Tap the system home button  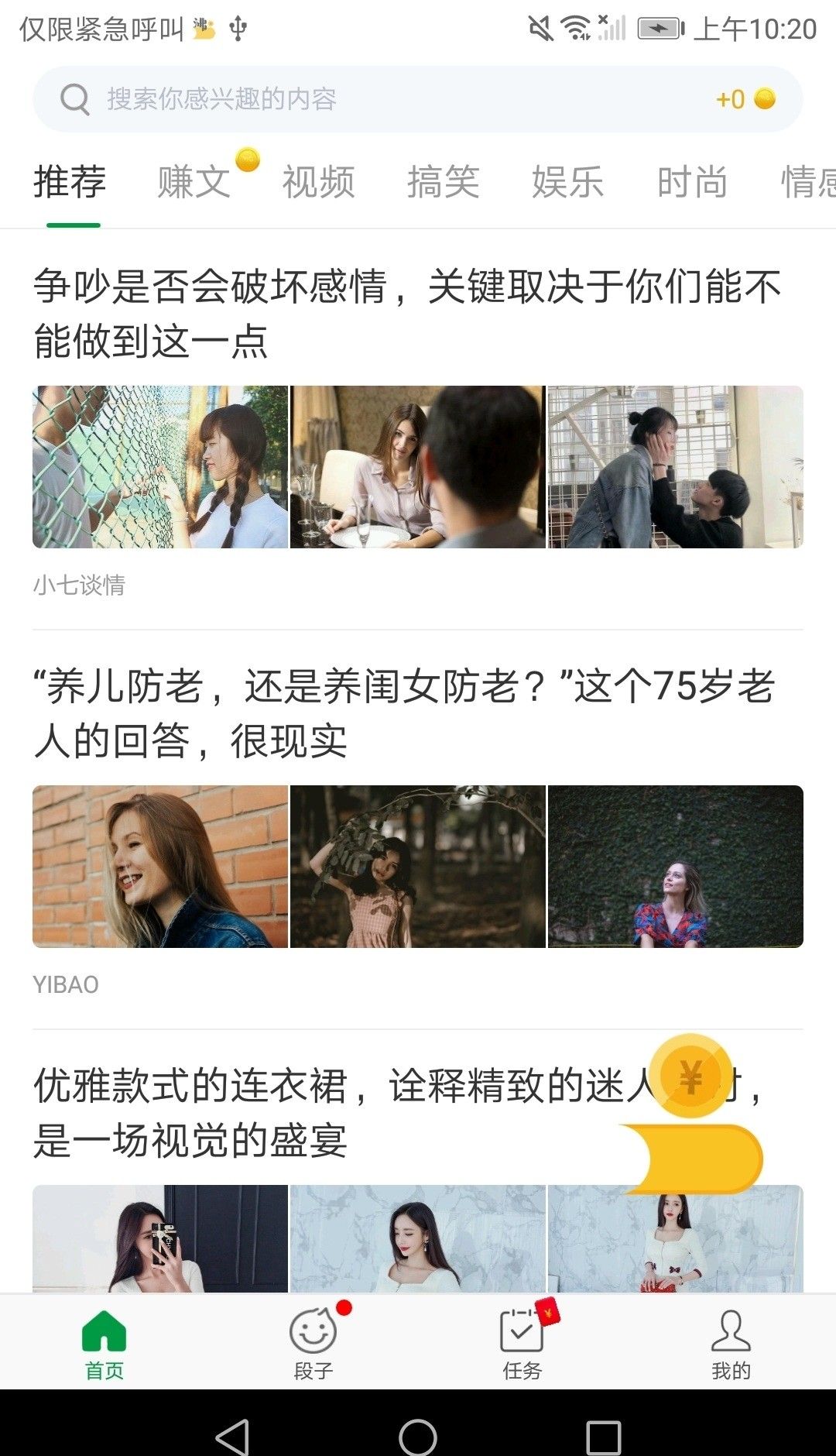point(418,1437)
